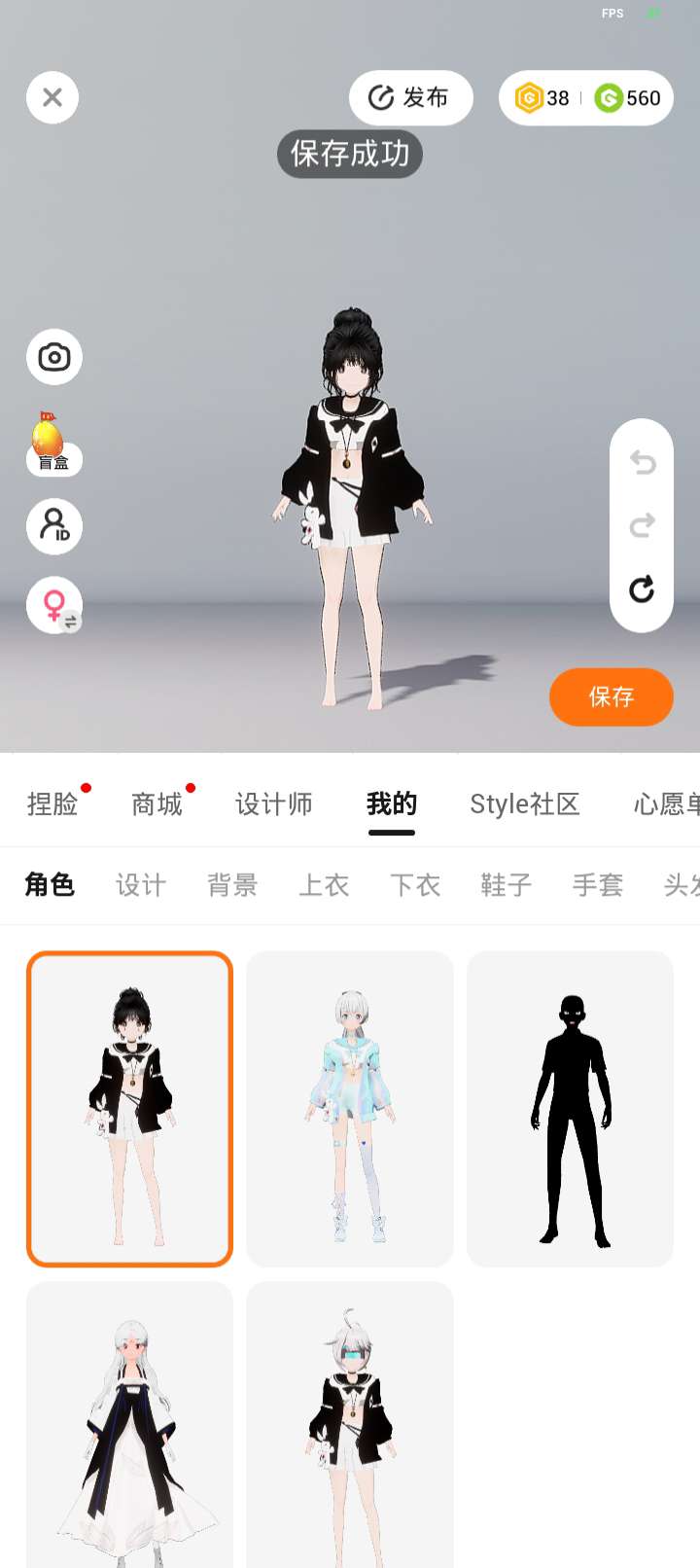
Task: Save the avatar with 保存
Action: click(x=611, y=696)
